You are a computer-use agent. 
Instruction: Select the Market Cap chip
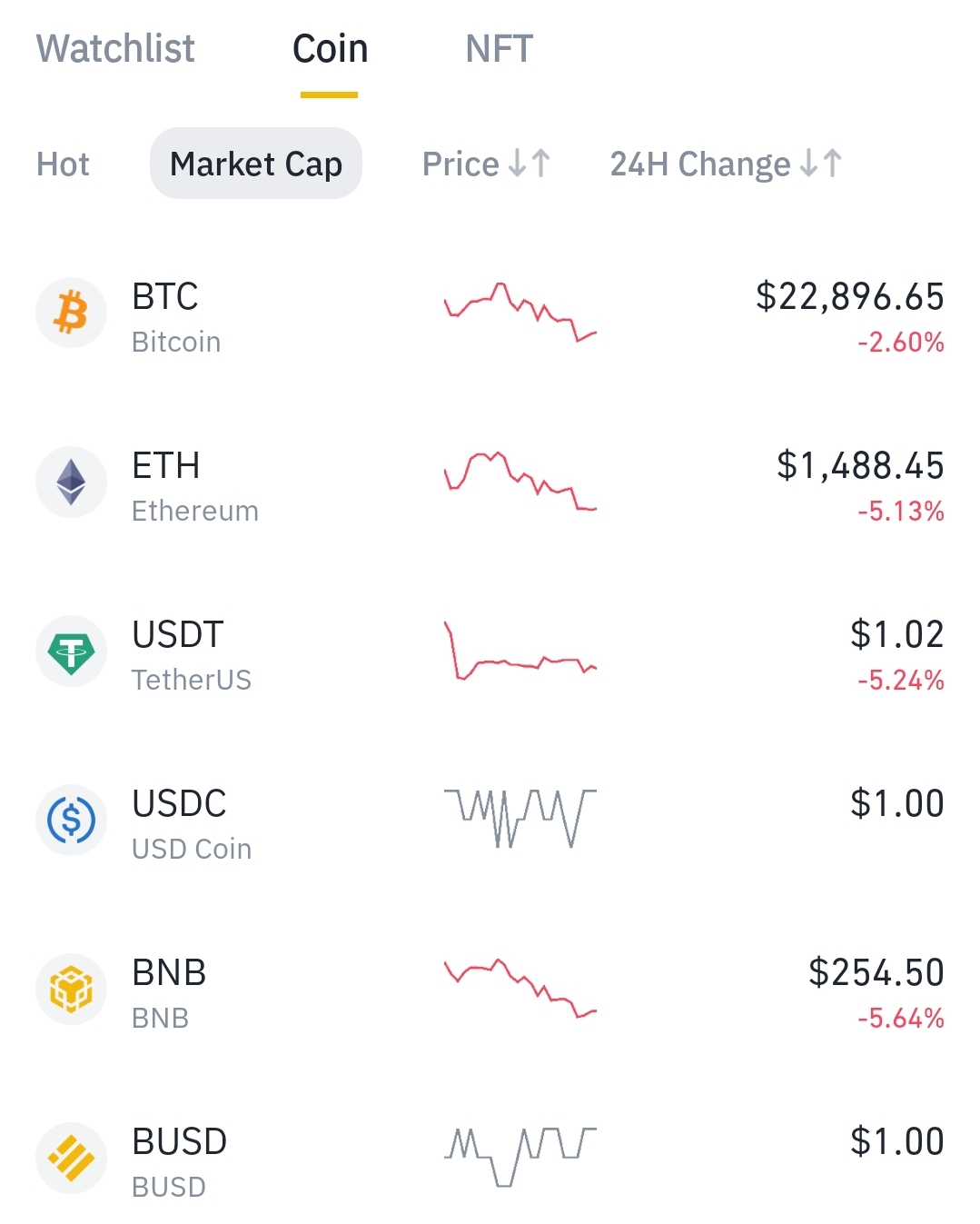[255, 164]
